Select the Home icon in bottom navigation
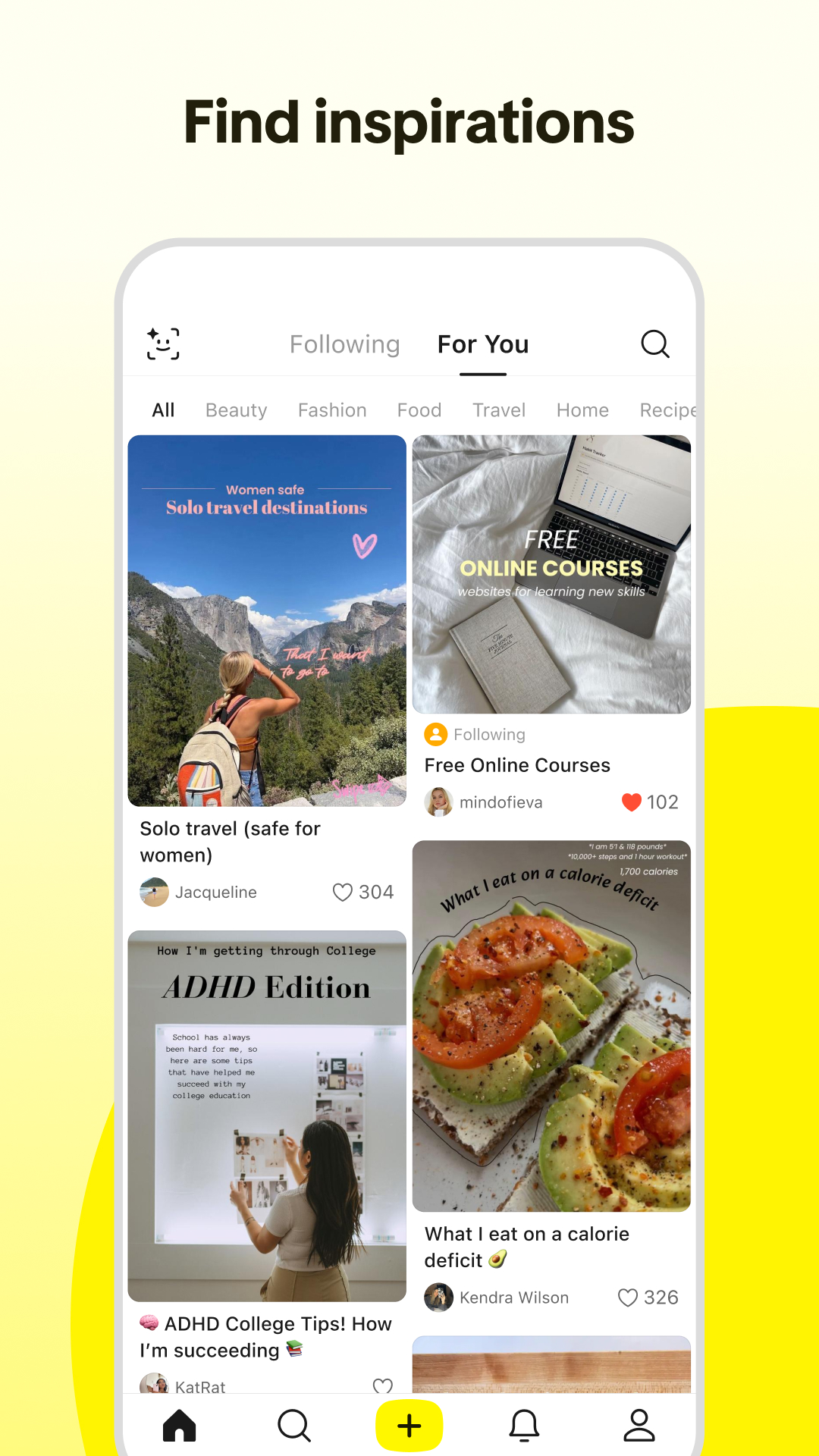This screenshot has width=819, height=1456. pos(180,1424)
